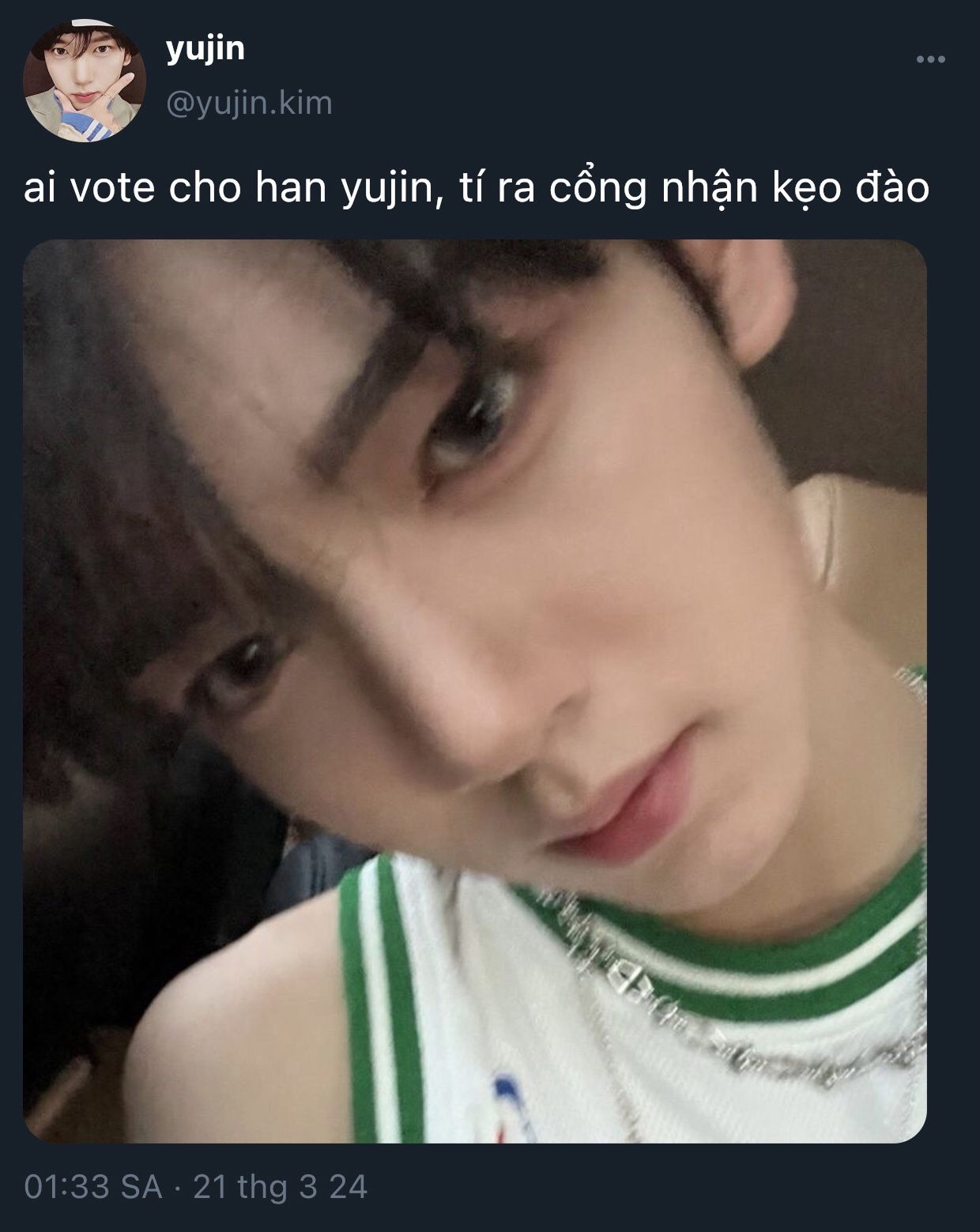Open the tweet's three-dot overflow menu
Viewport: 980px width, 1232px height.
pyautogui.click(x=930, y=59)
